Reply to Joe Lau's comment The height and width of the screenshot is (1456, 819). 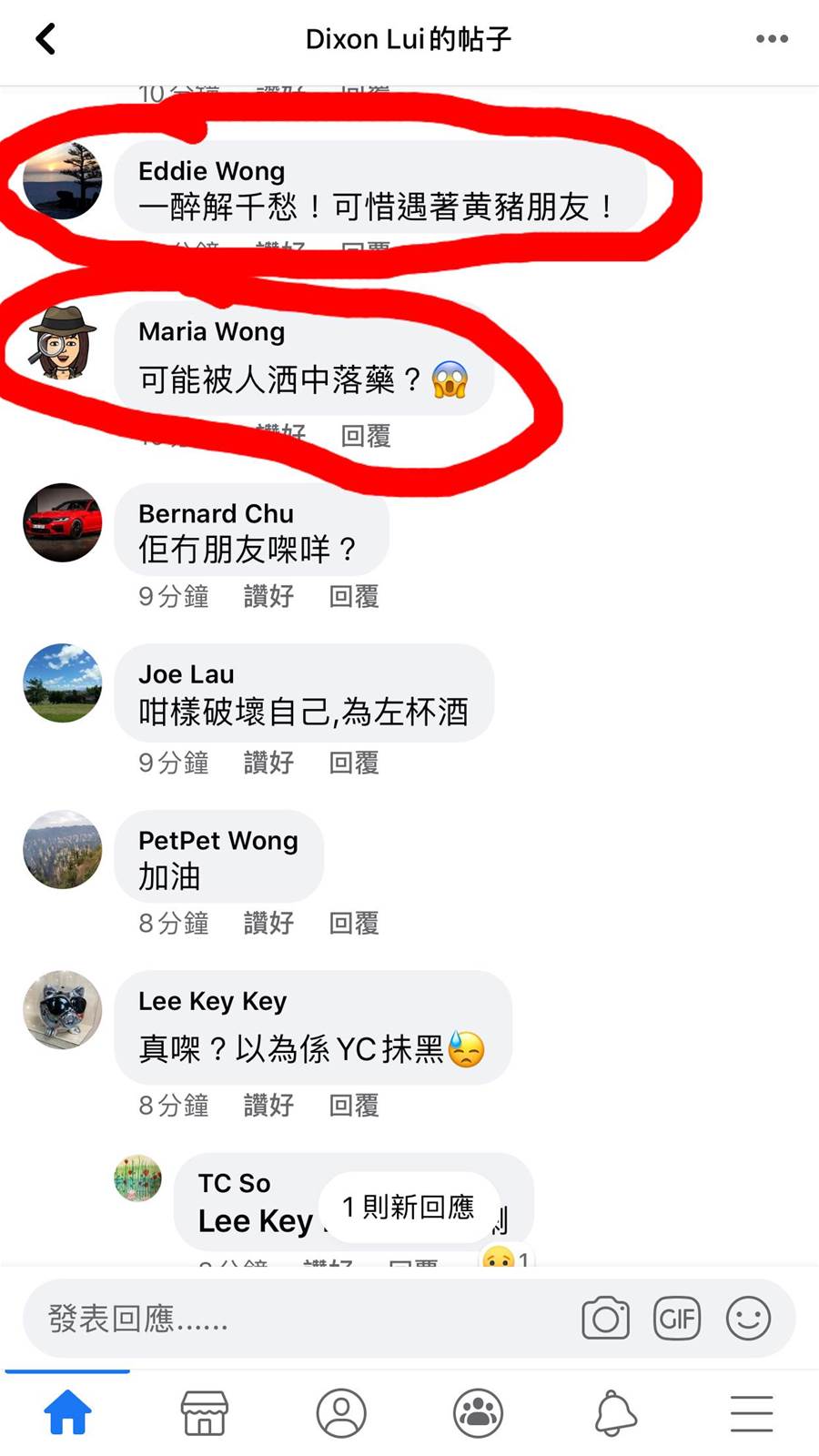tap(354, 763)
